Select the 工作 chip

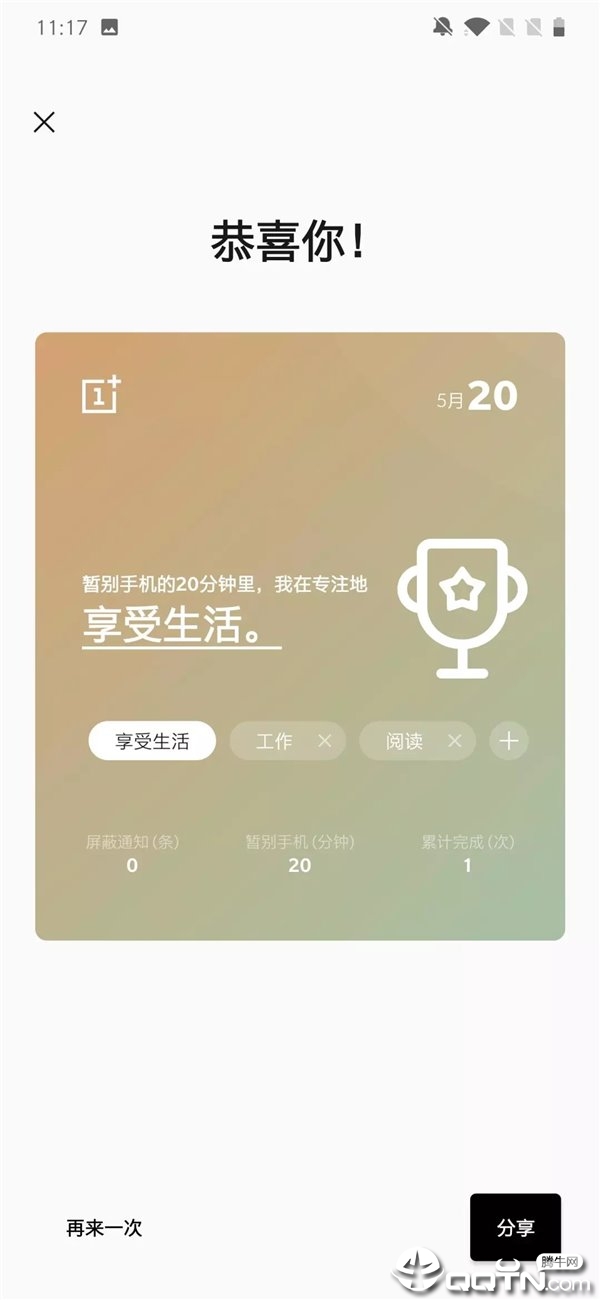pyautogui.click(x=273, y=741)
